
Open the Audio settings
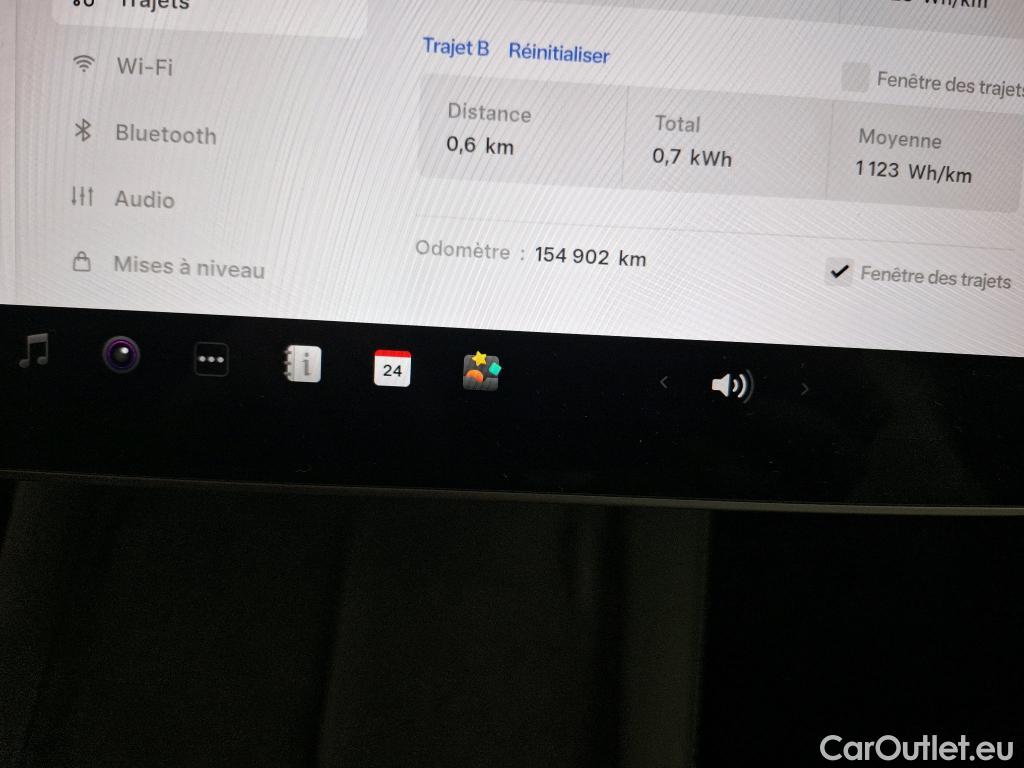click(x=143, y=199)
